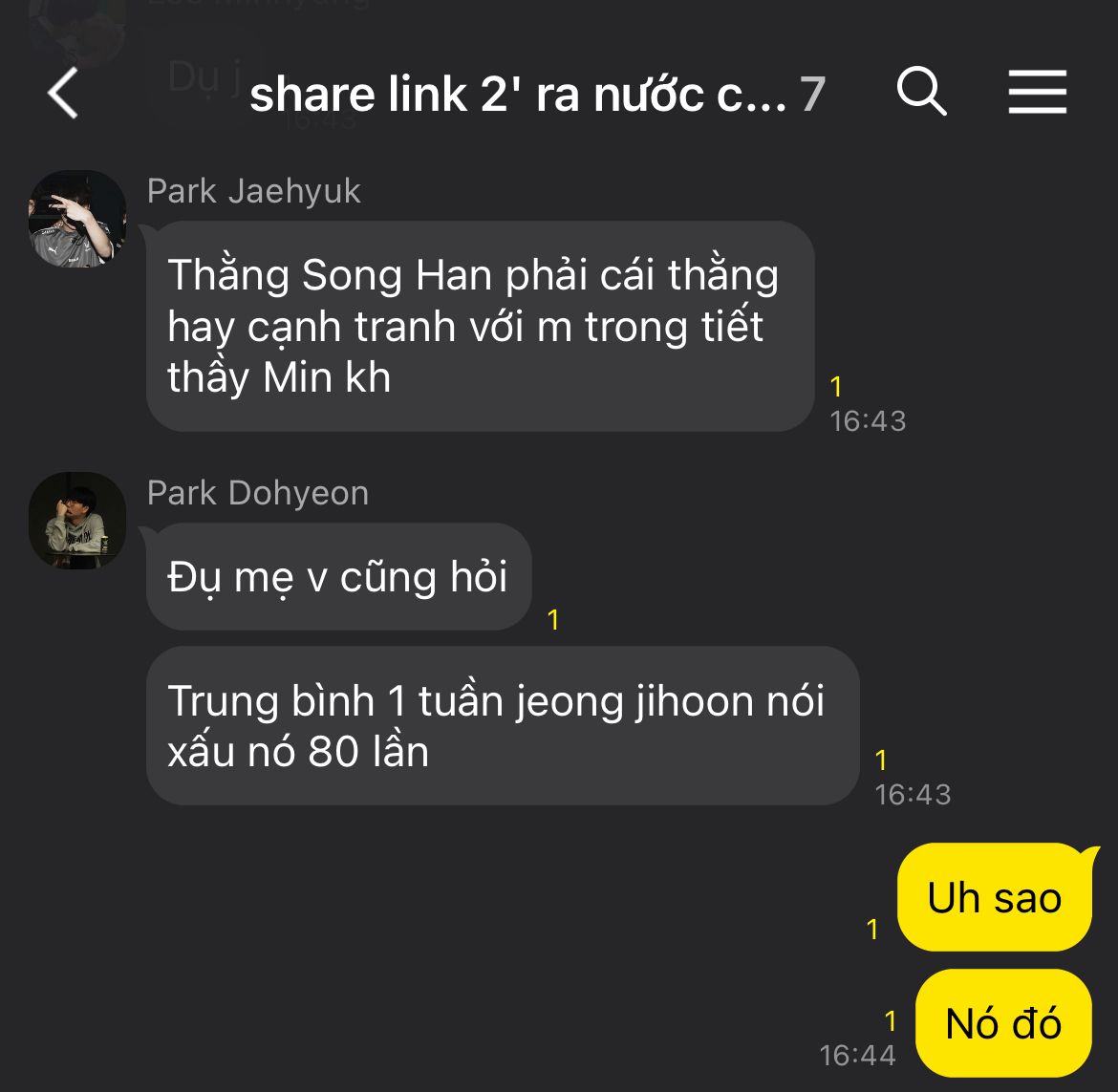Open the chat's hamburger menu
The width and height of the screenshot is (1118, 1092).
pos(1037,93)
